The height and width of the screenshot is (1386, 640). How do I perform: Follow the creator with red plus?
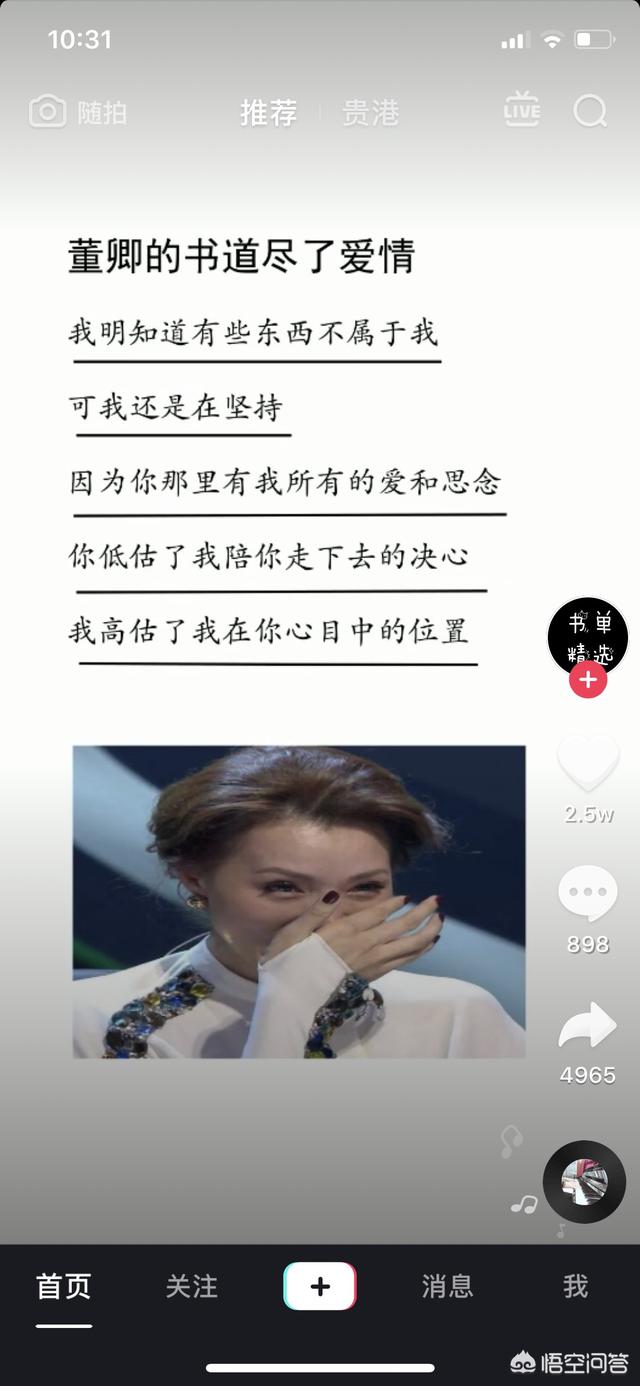click(x=588, y=680)
